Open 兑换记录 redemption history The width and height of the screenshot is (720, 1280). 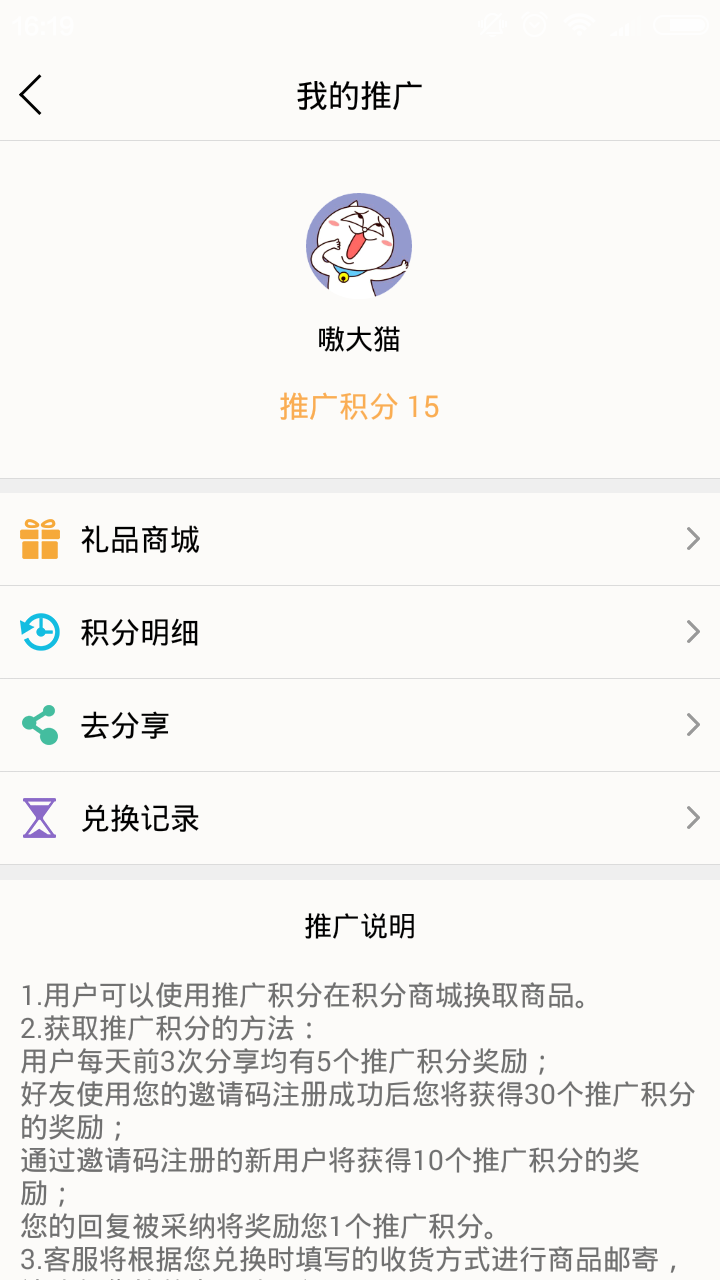pos(360,819)
